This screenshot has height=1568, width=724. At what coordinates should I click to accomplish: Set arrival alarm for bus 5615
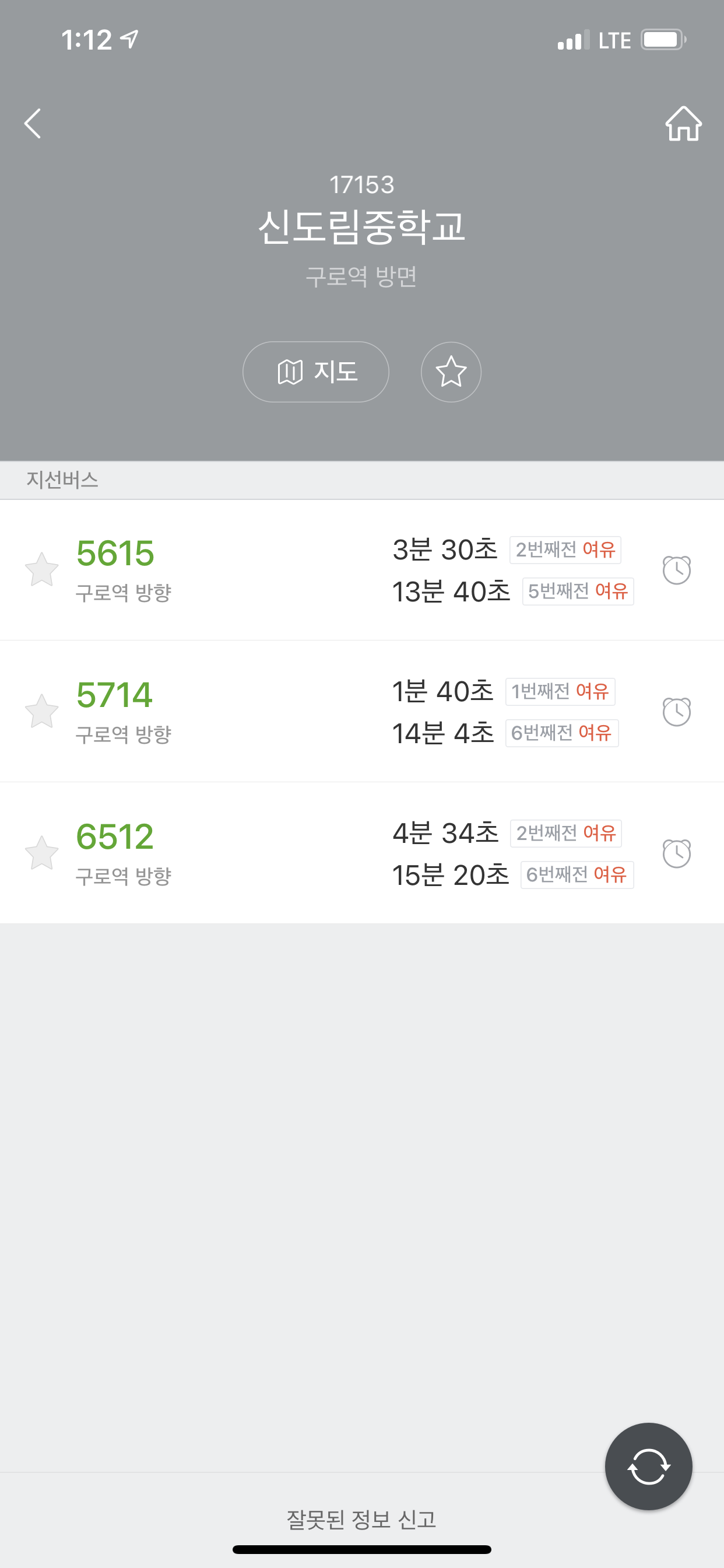point(677,570)
